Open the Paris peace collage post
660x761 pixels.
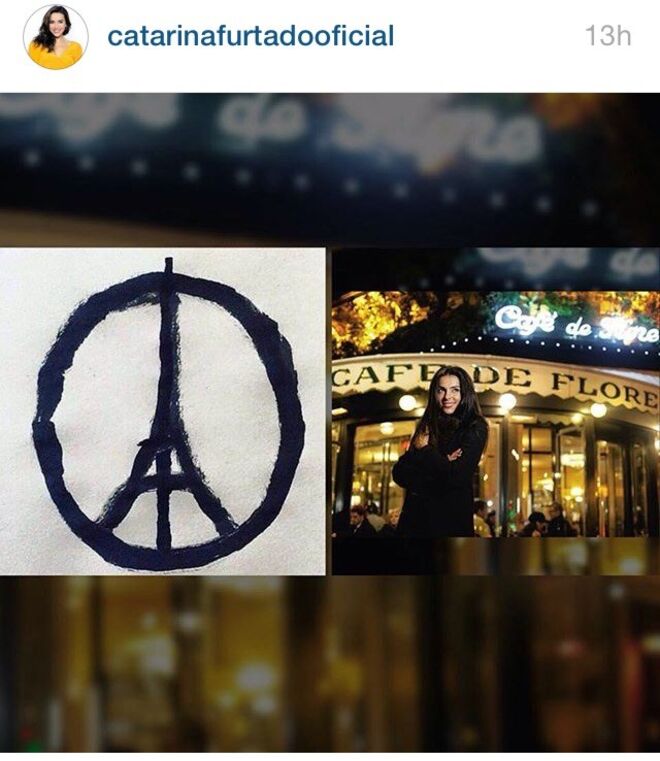[330, 420]
